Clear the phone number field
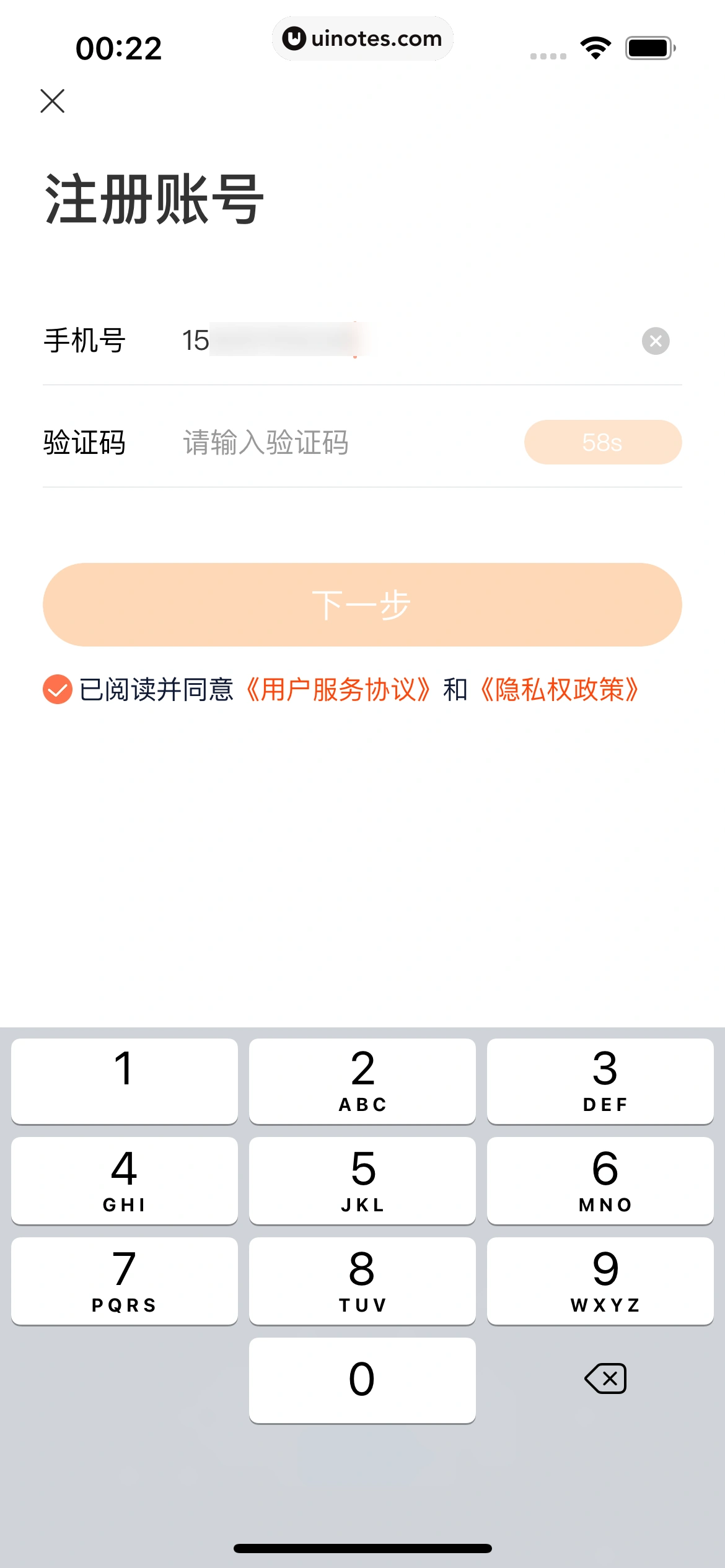Viewport: 725px width, 1568px height. [655, 341]
